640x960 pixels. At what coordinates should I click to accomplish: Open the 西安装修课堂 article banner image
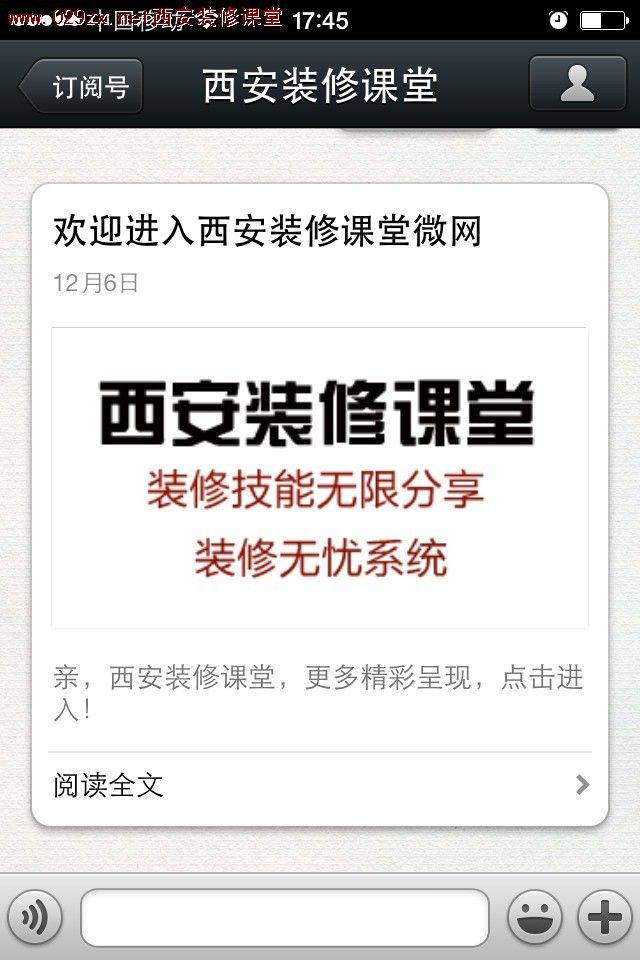point(320,477)
